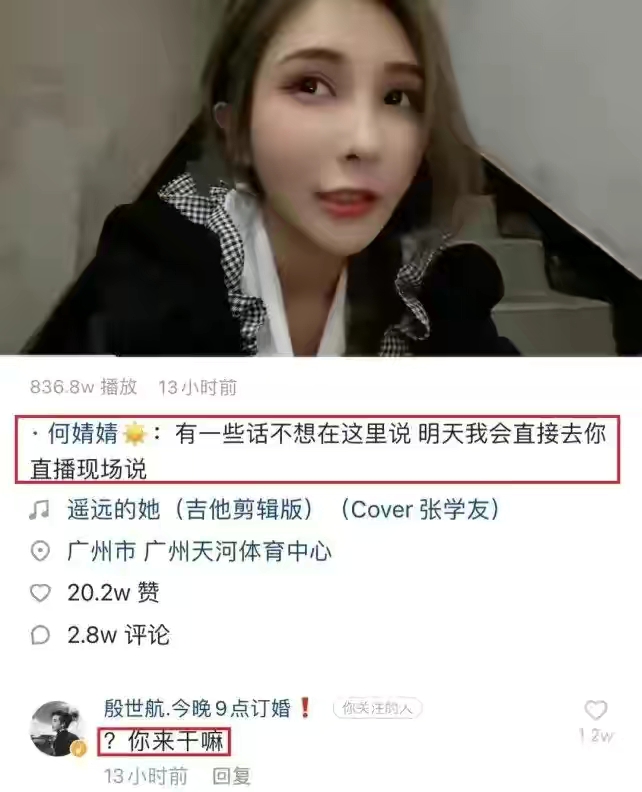Like the comment by 殷世航
Viewport: 642px width, 792px height.
coord(595,711)
